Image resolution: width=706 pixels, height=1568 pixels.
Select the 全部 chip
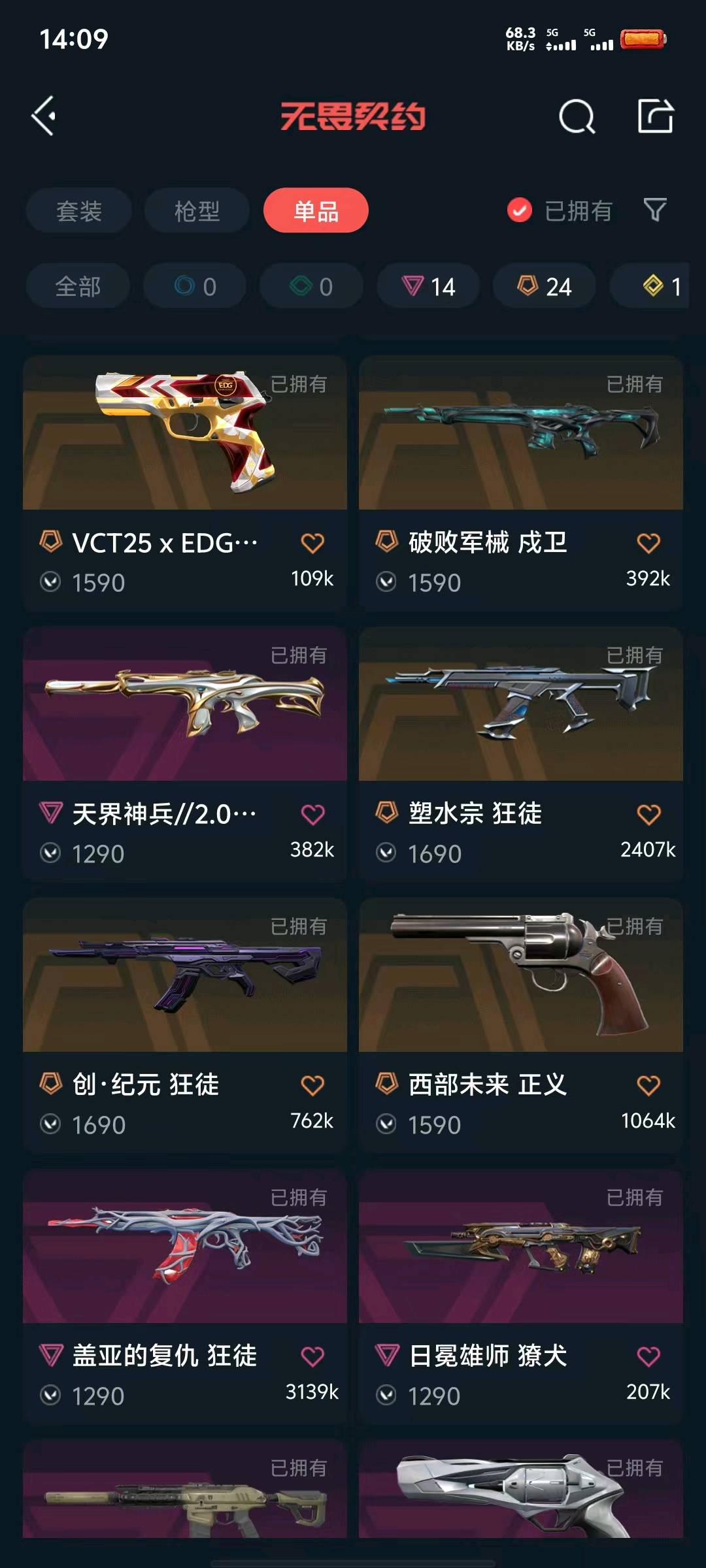78,286
